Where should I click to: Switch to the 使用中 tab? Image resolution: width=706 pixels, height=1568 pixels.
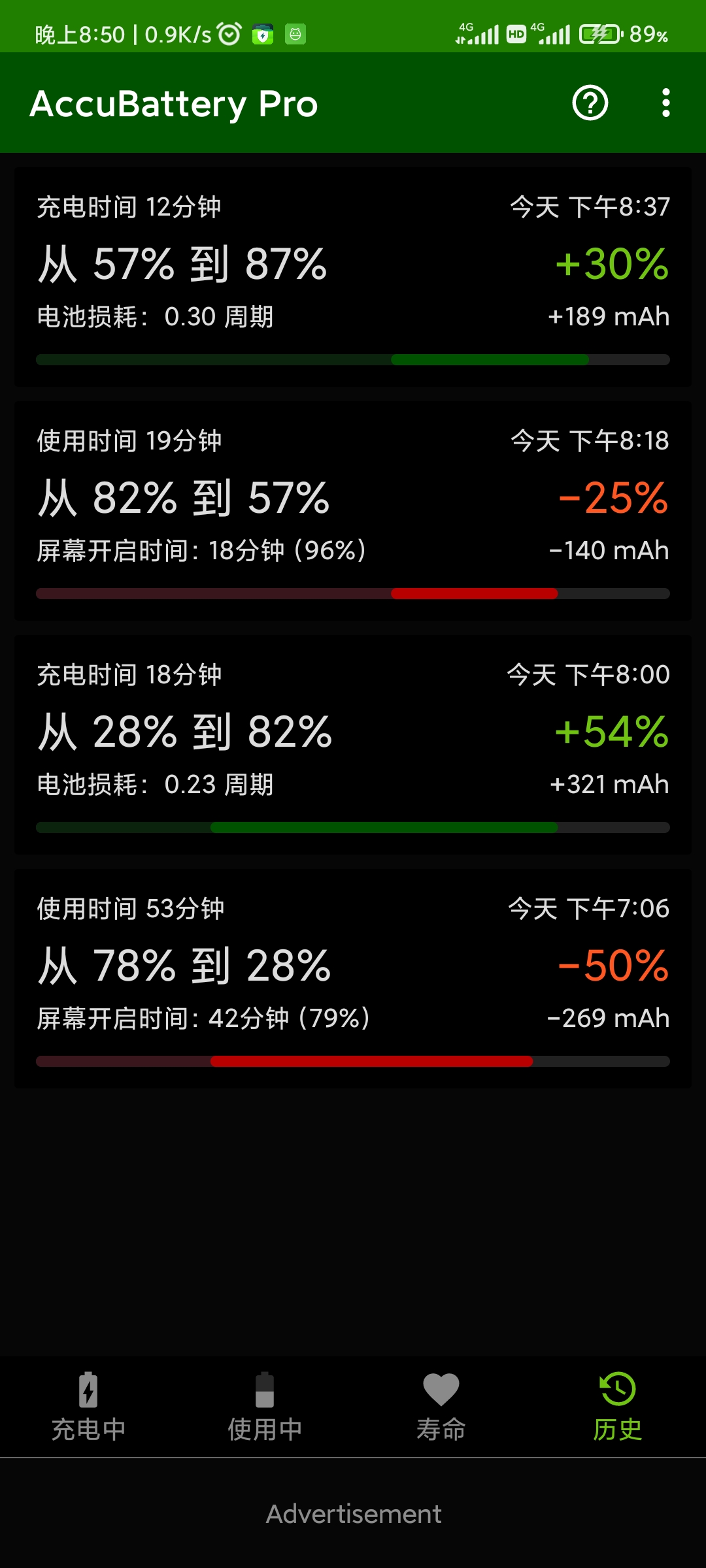point(265,1407)
